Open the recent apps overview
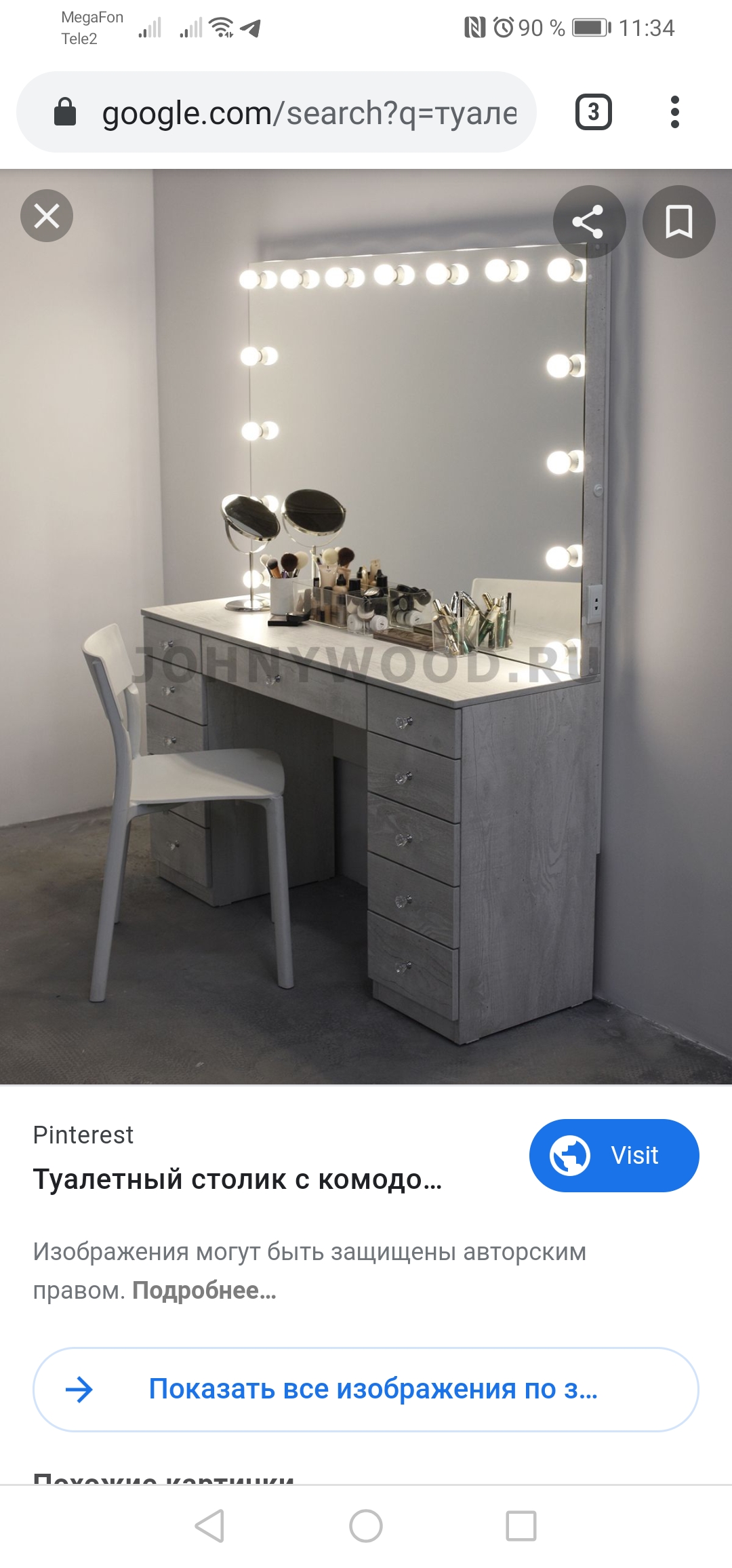The height and width of the screenshot is (1568, 732). [521, 1526]
